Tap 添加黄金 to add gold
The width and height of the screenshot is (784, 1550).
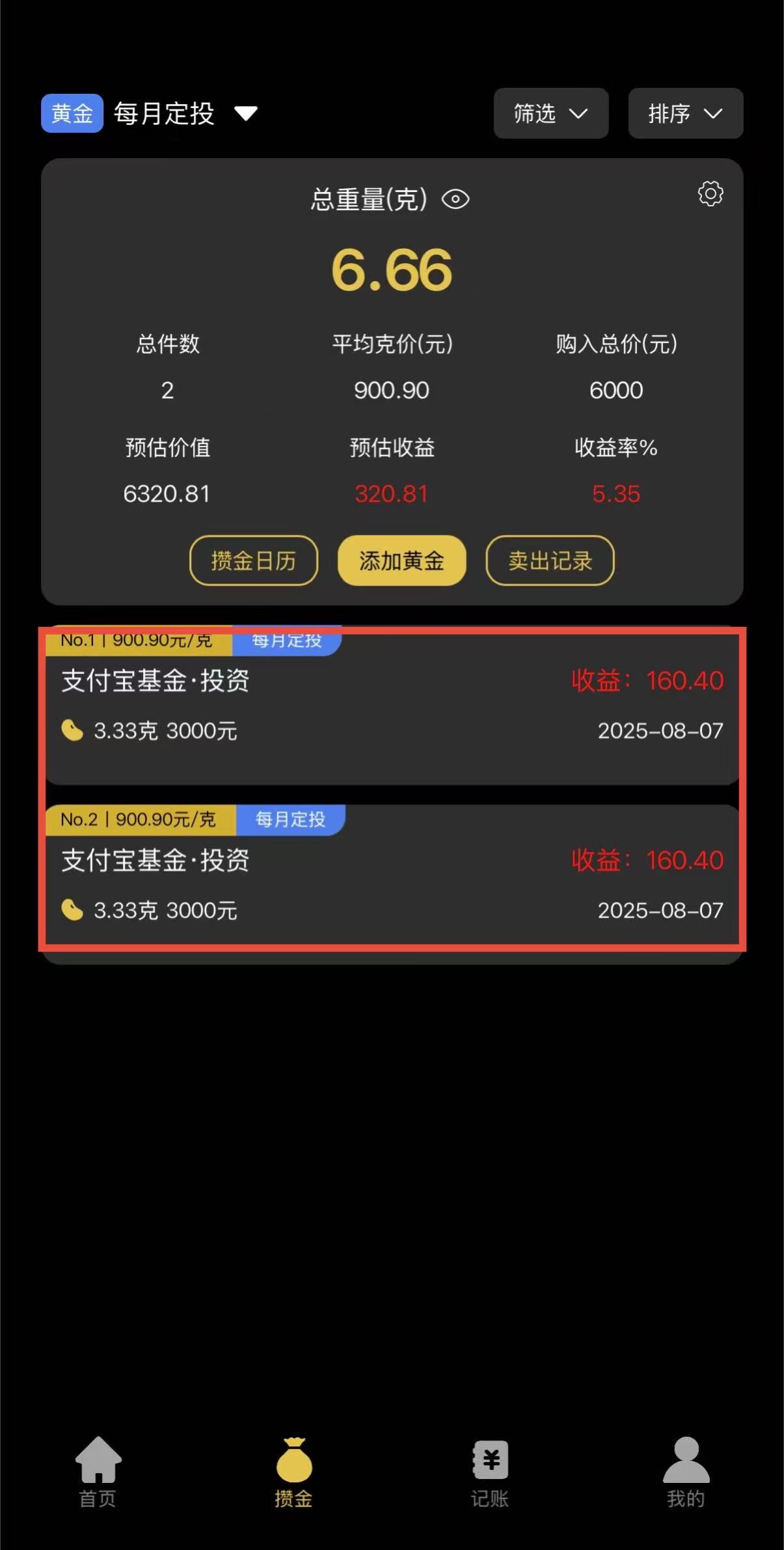[401, 560]
